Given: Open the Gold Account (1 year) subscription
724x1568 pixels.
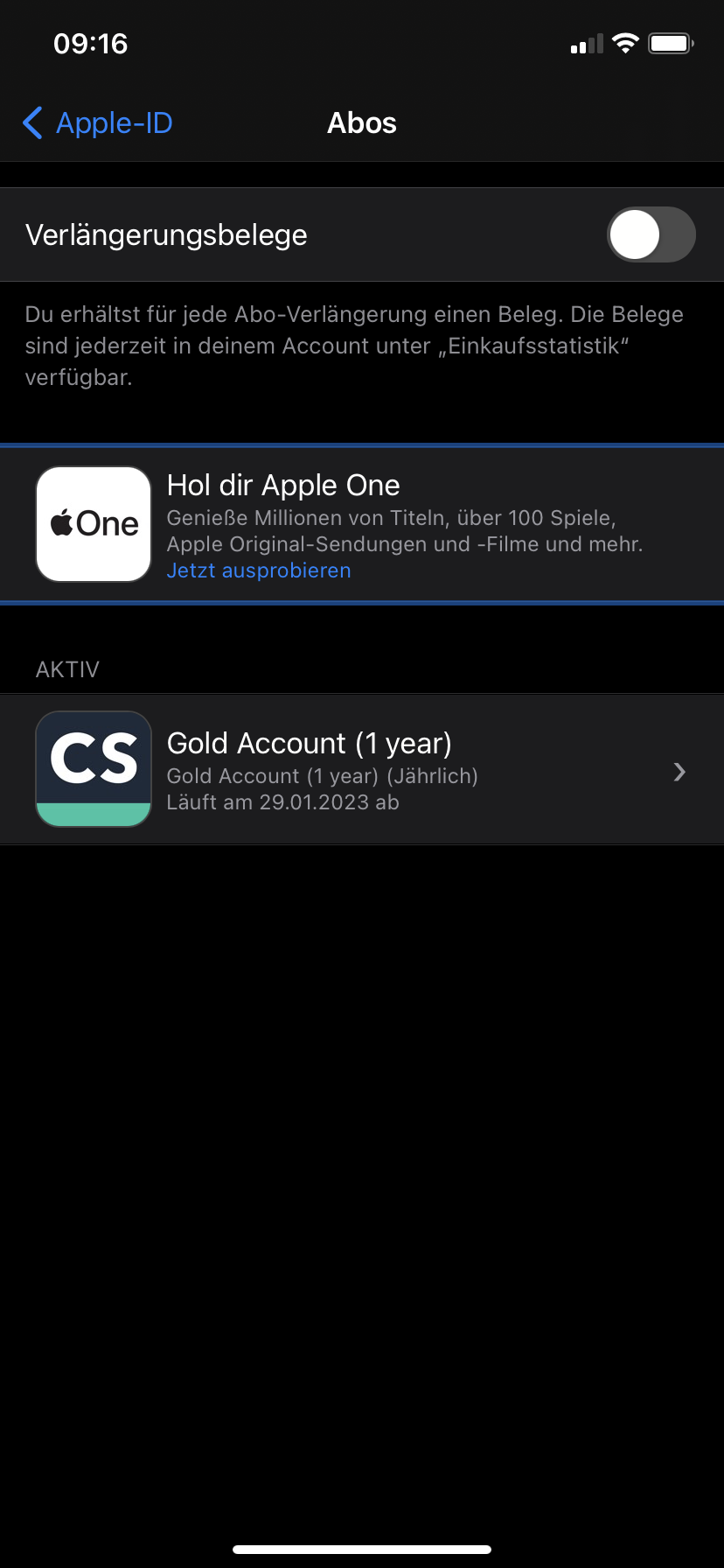Looking at the screenshot, I should [x=362, y=770].
